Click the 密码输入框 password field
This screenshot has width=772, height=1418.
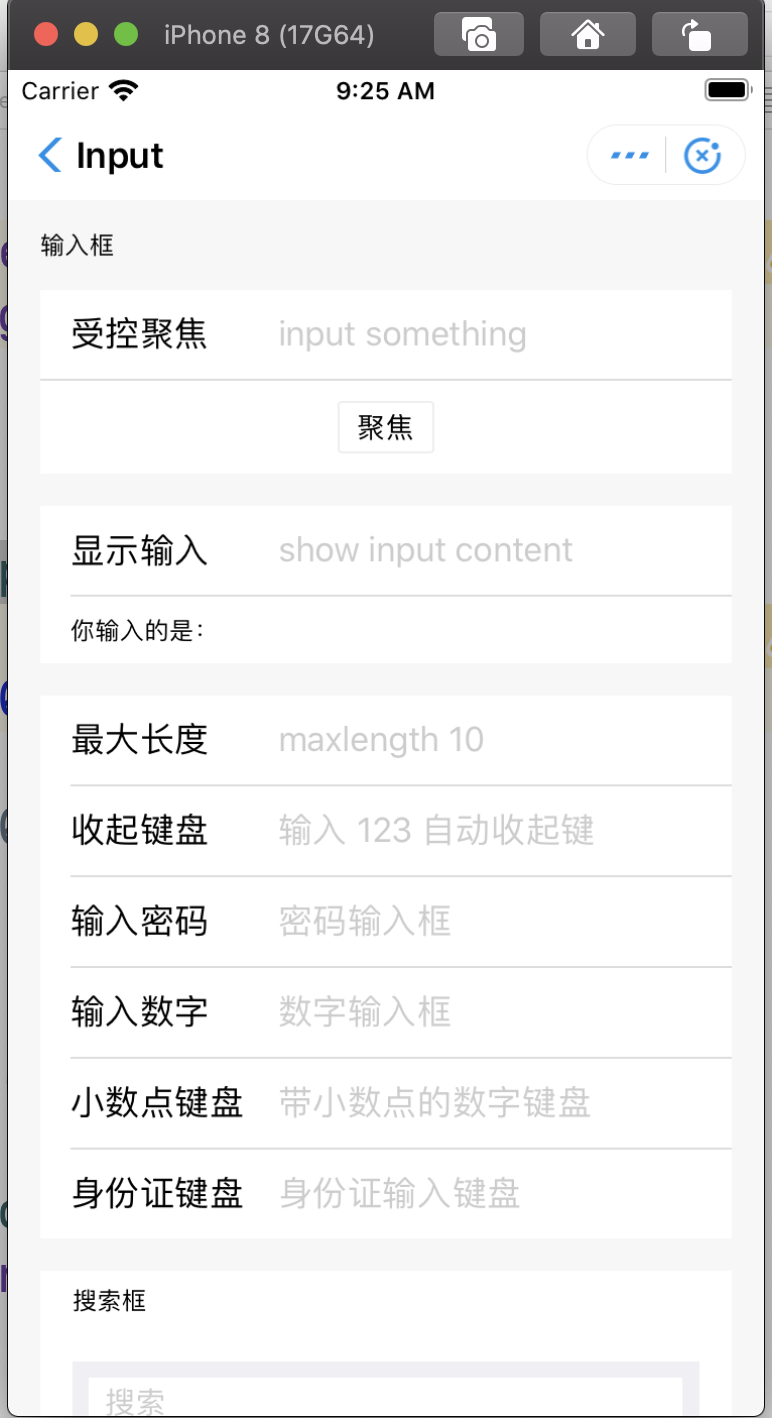point(450,922)
